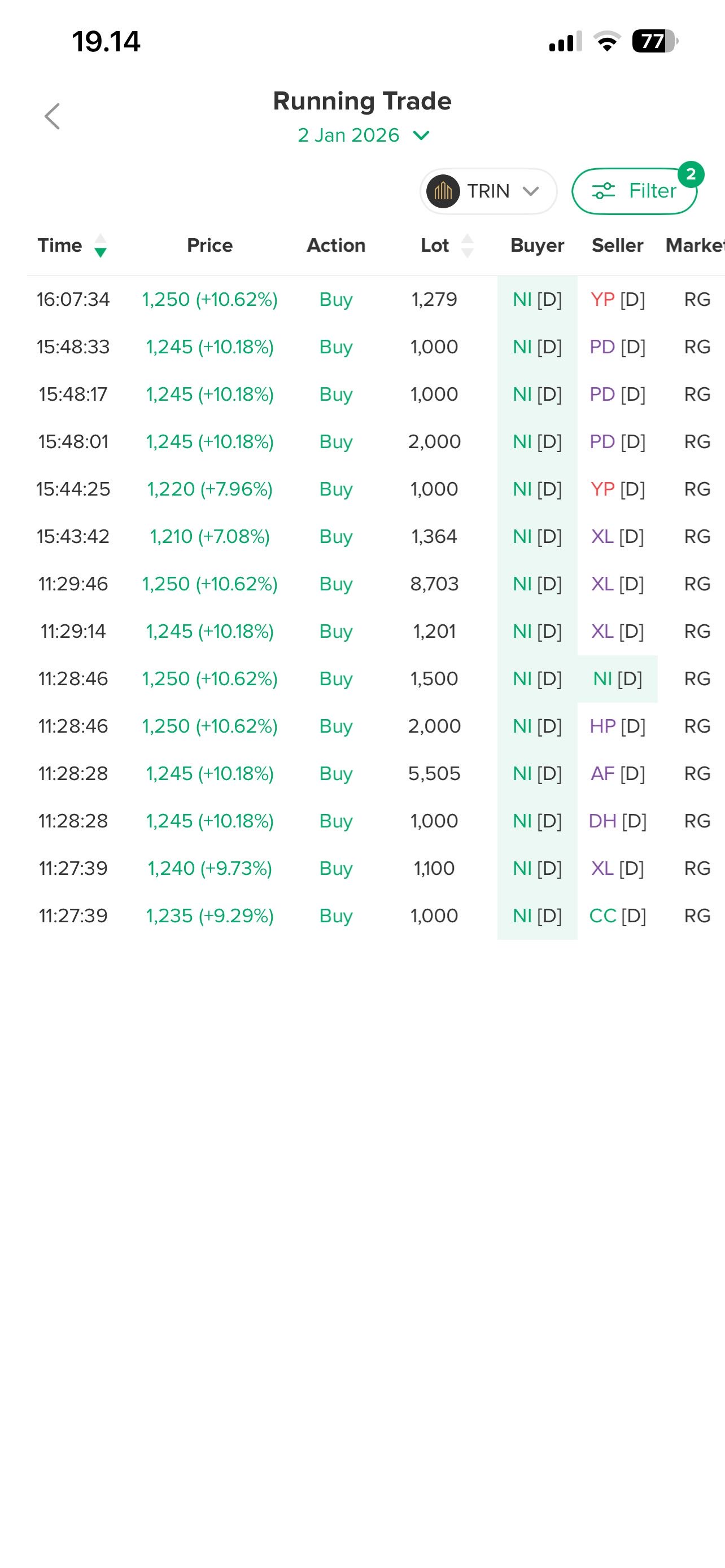Go back from Running Trade
The height and width of the screenshot is (1568, 725).
53,116
